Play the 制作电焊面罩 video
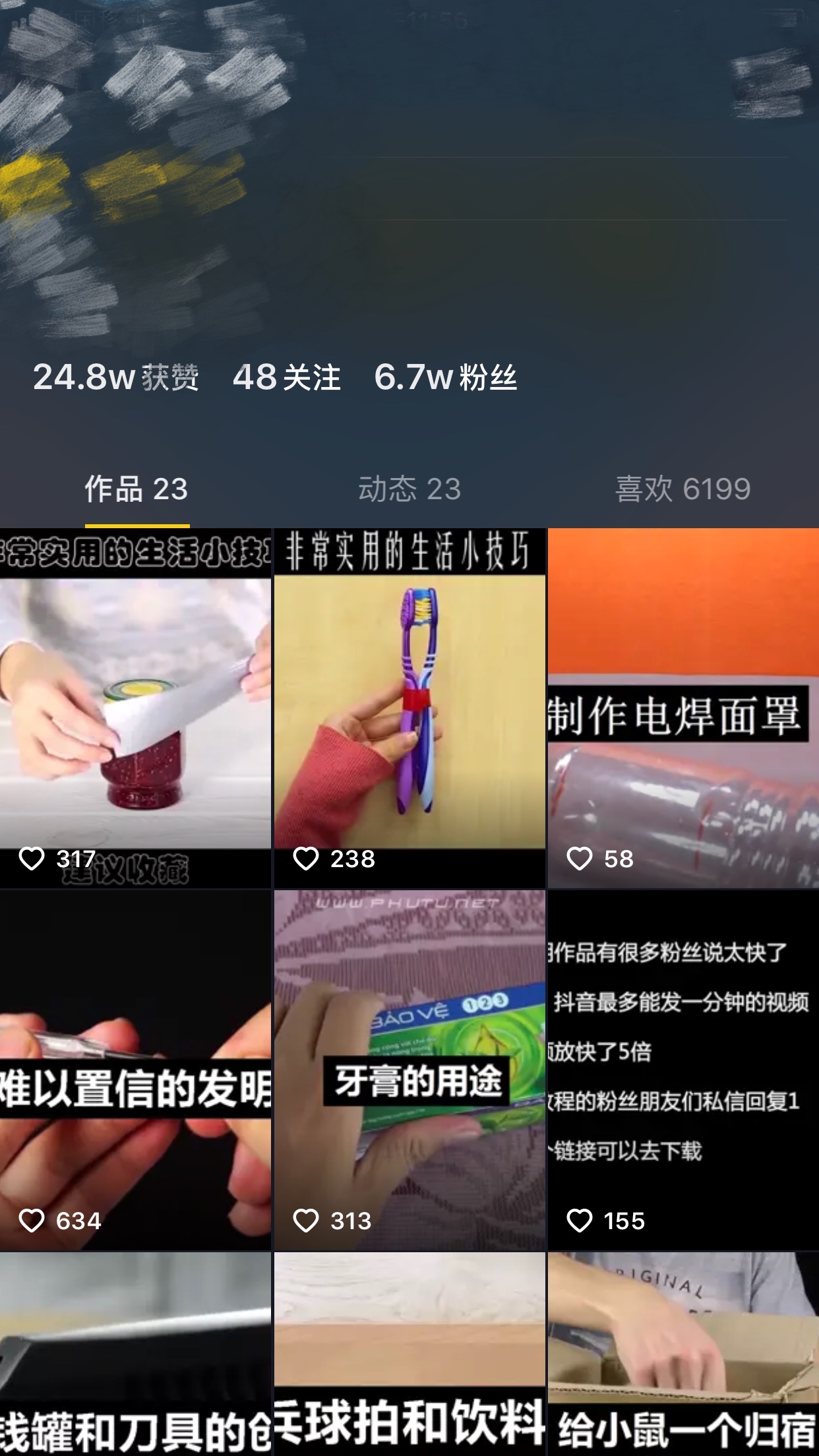The image size is (819, 1456). point(683,709)
